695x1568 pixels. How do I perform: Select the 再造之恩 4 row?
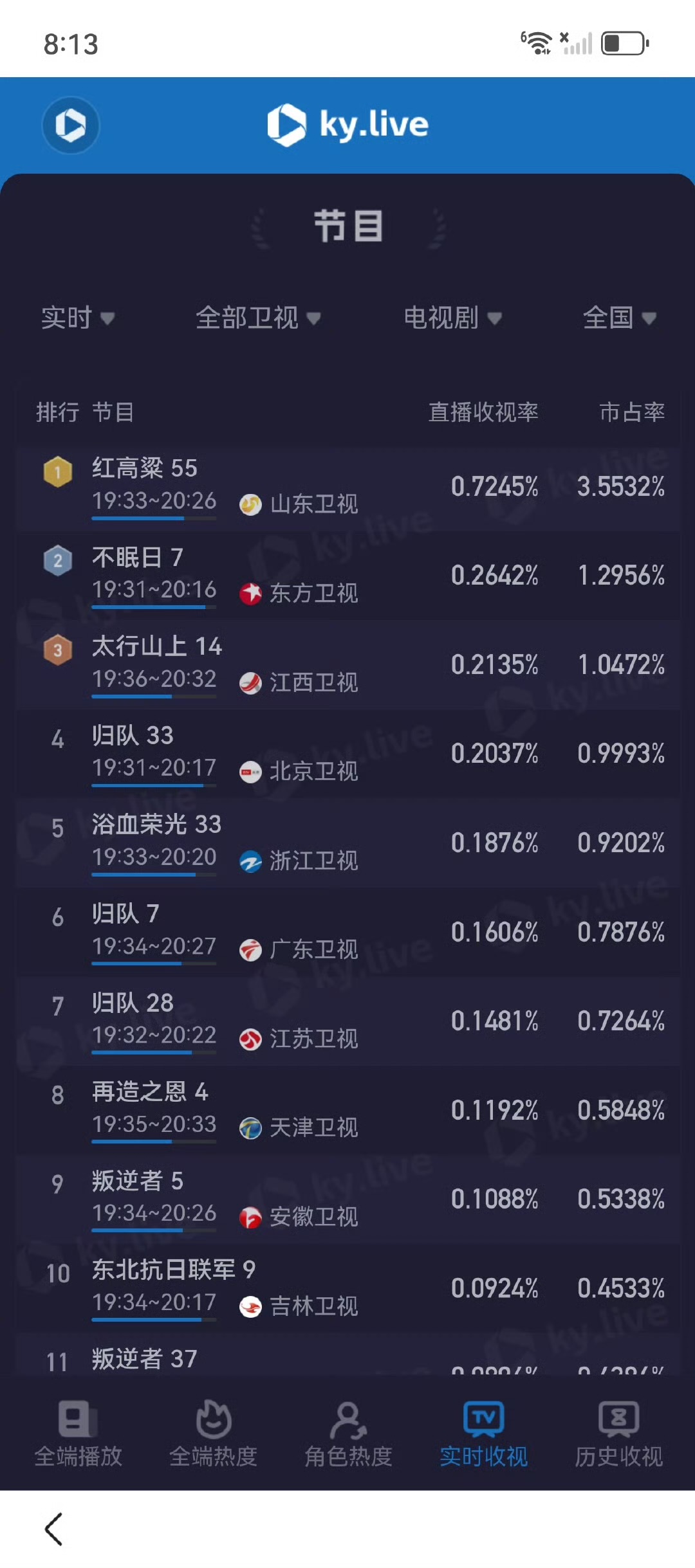coord(347,1109)
